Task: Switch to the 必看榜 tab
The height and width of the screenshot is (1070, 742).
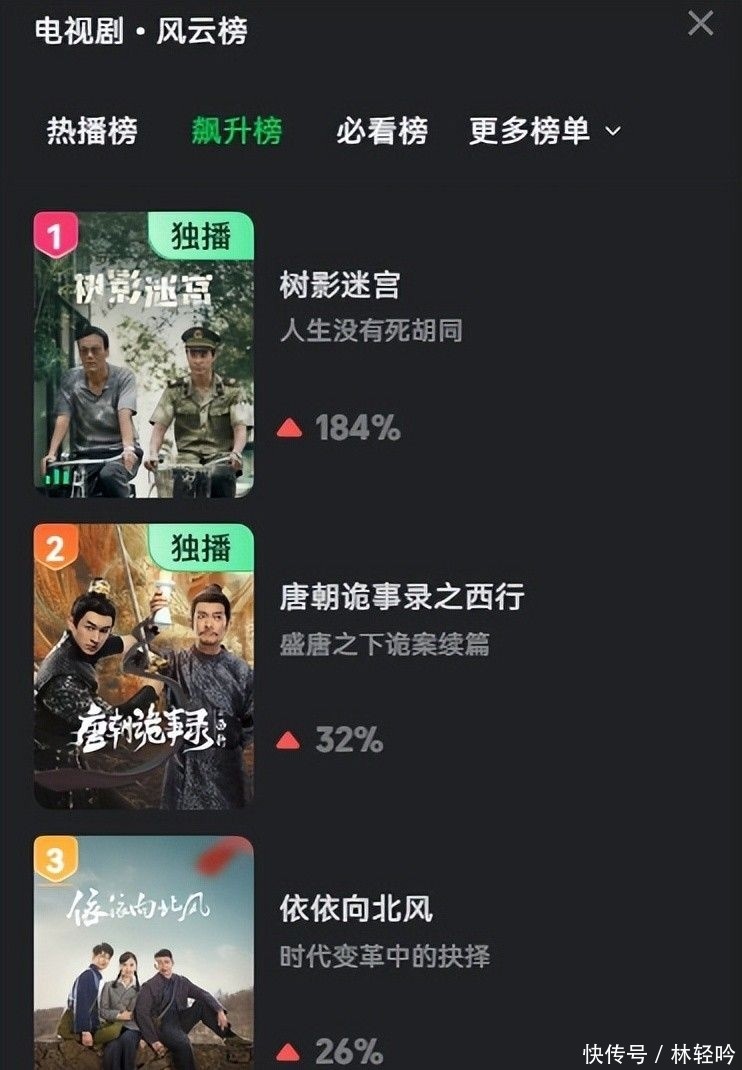Action: coord(382,131)
